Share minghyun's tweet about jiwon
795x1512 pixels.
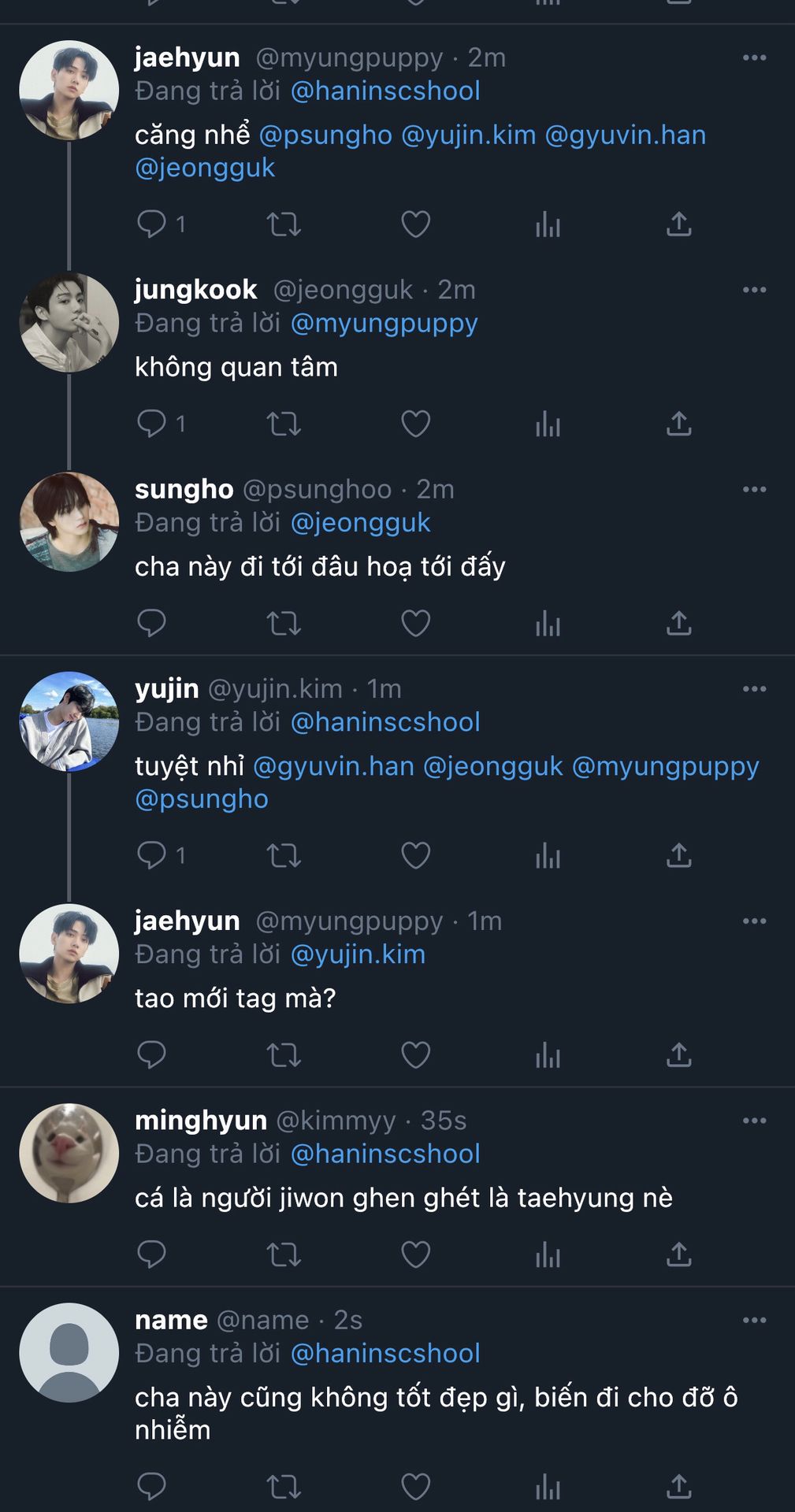point(678,1254)
